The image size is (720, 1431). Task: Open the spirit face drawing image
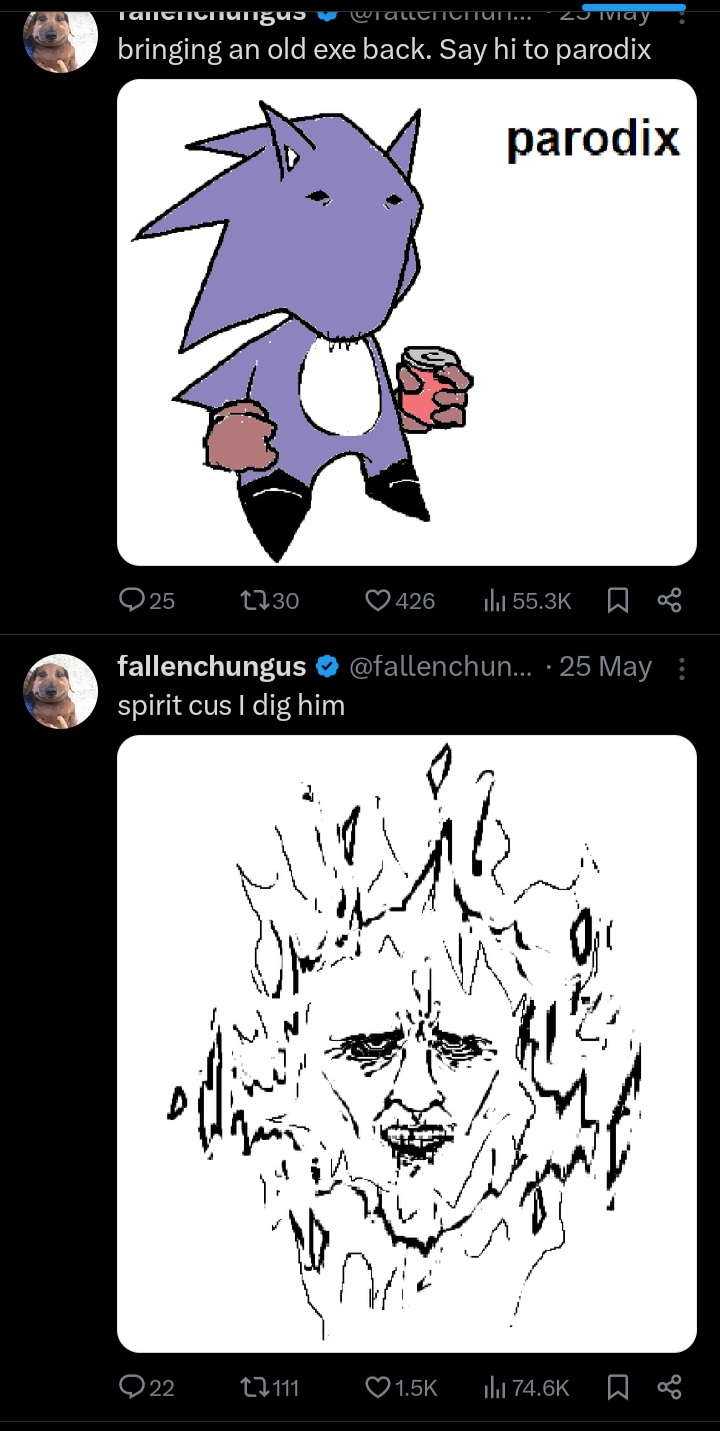tap(407, 1043)
